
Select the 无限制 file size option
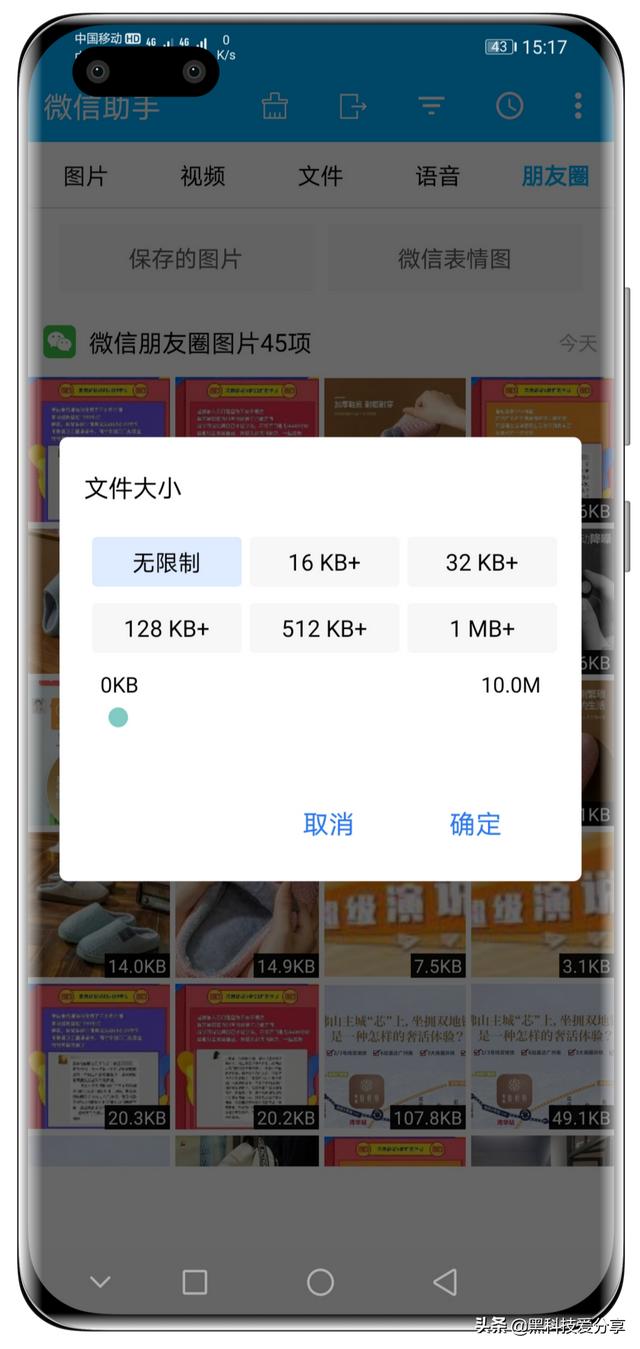pyautogui.click(x=166, y=562)
